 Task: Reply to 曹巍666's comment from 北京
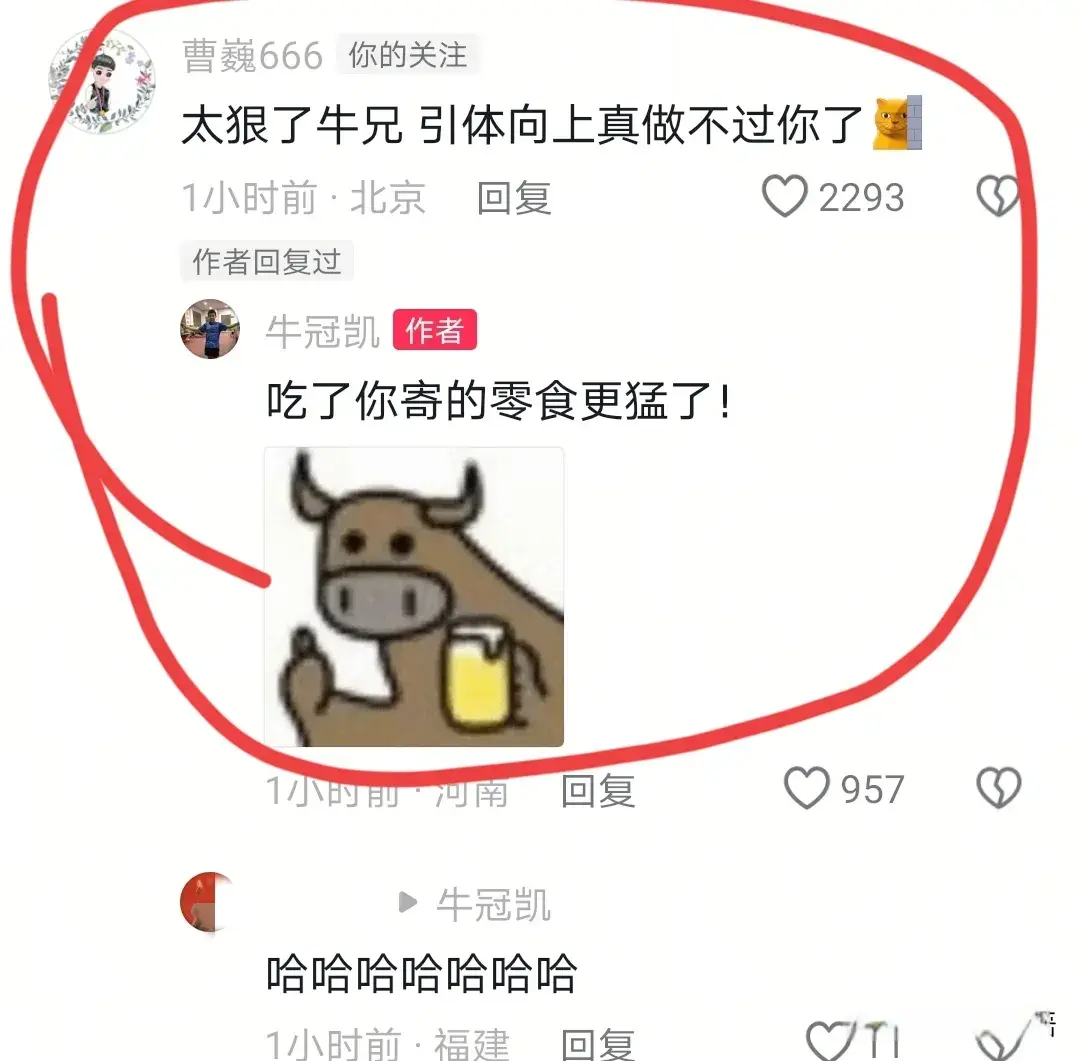pos(514,198)
